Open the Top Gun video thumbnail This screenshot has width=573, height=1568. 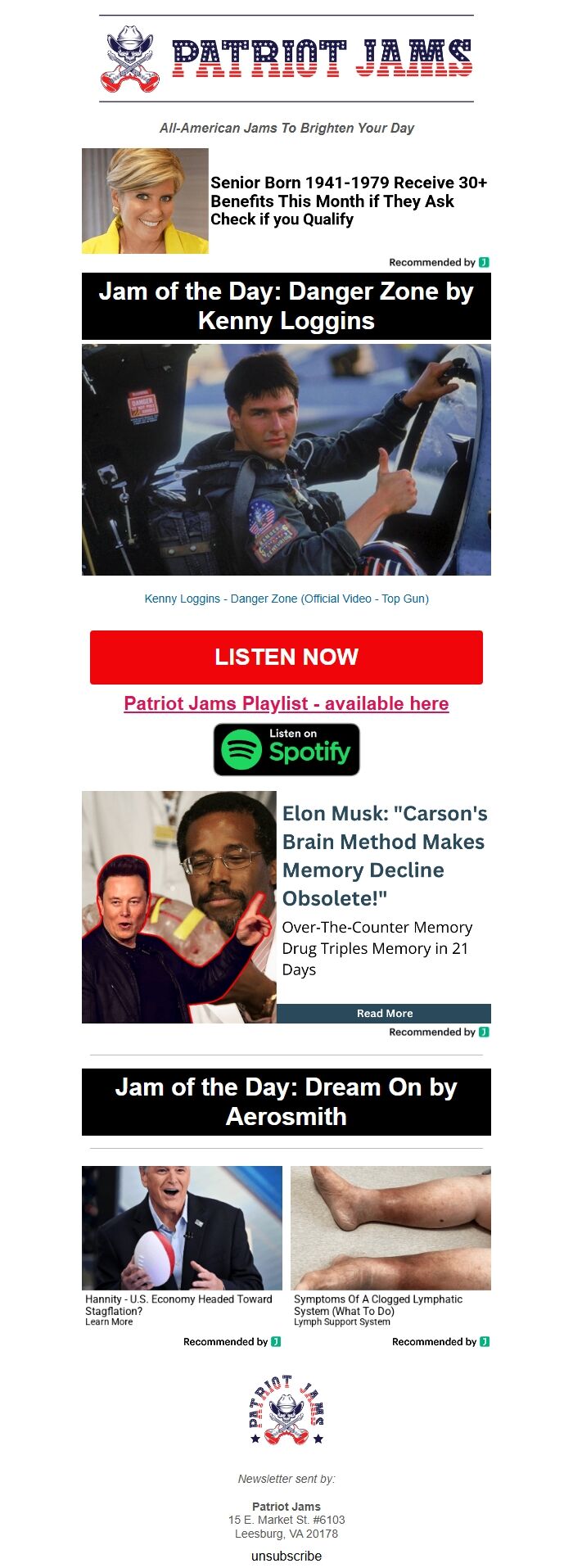coord(286,459)
